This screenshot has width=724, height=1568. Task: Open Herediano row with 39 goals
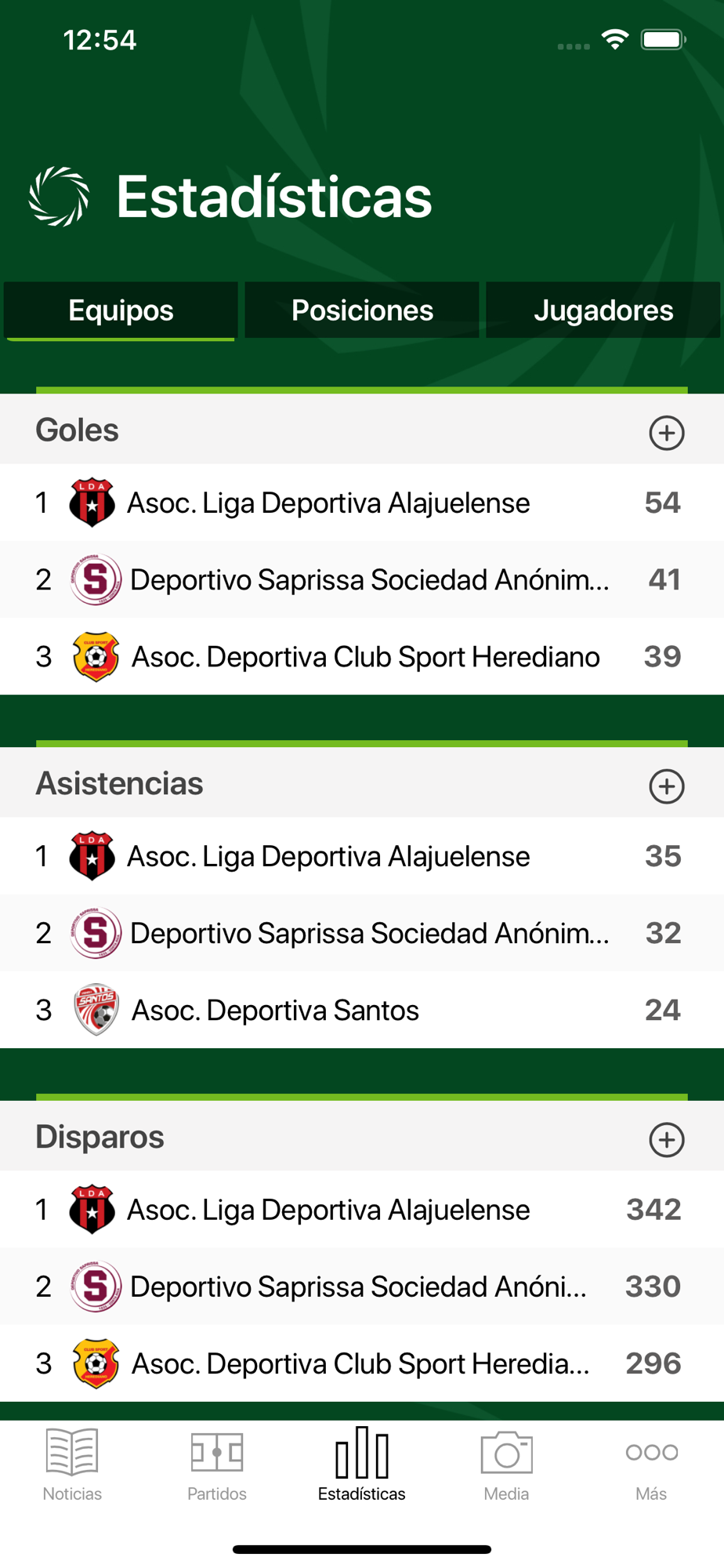(362, 656)
